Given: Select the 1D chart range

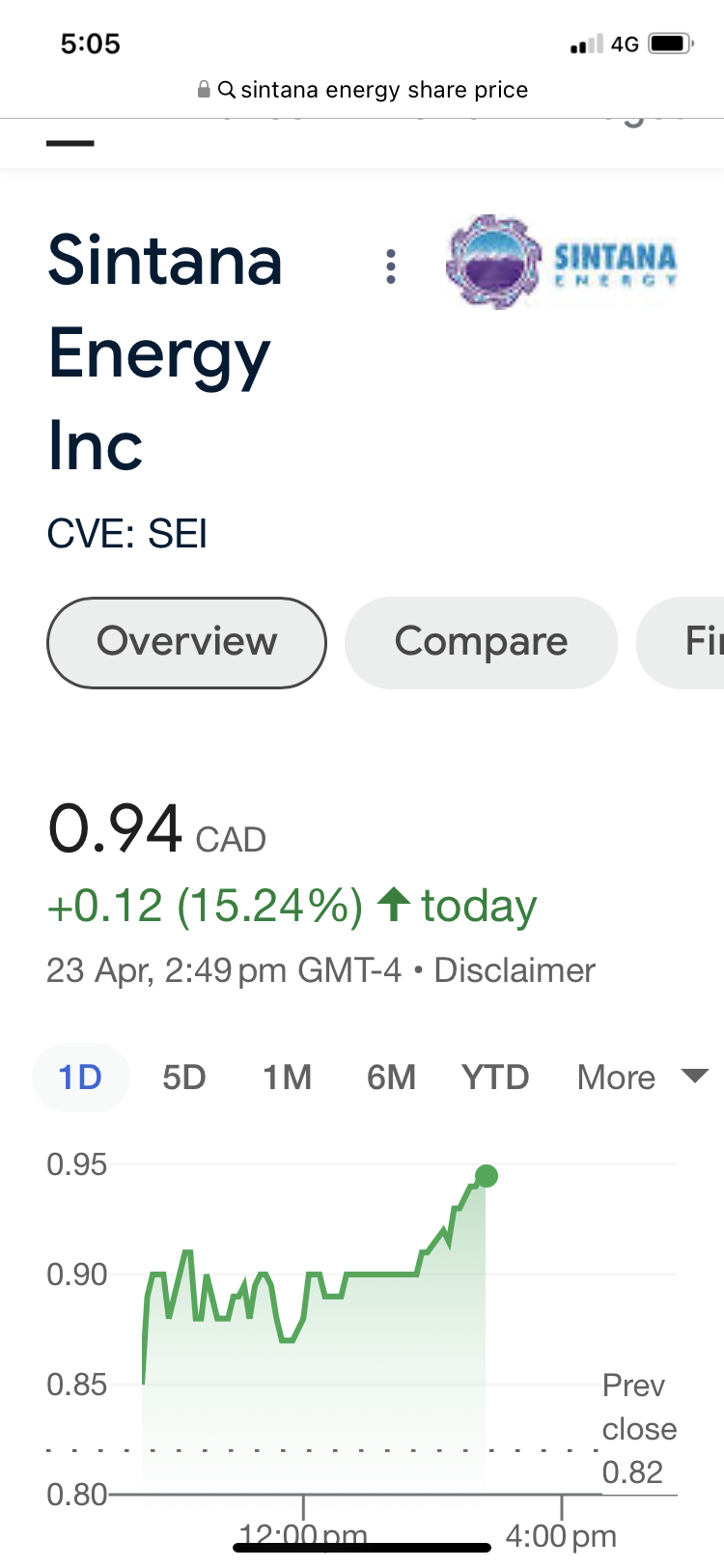Looking at the screenshot, I should coord(80,1077).
